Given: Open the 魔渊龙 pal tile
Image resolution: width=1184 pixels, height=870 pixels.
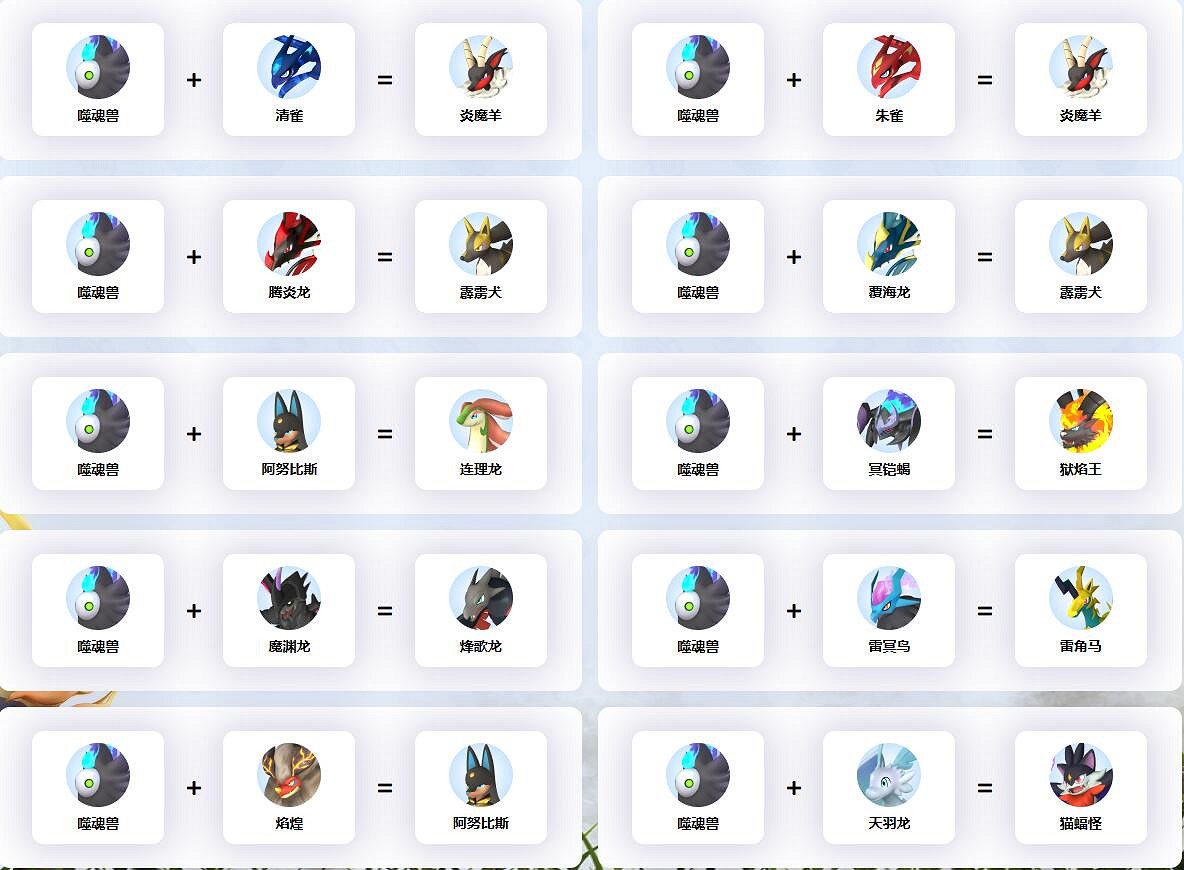Looking at the screenshot, I should pos(289,610).
